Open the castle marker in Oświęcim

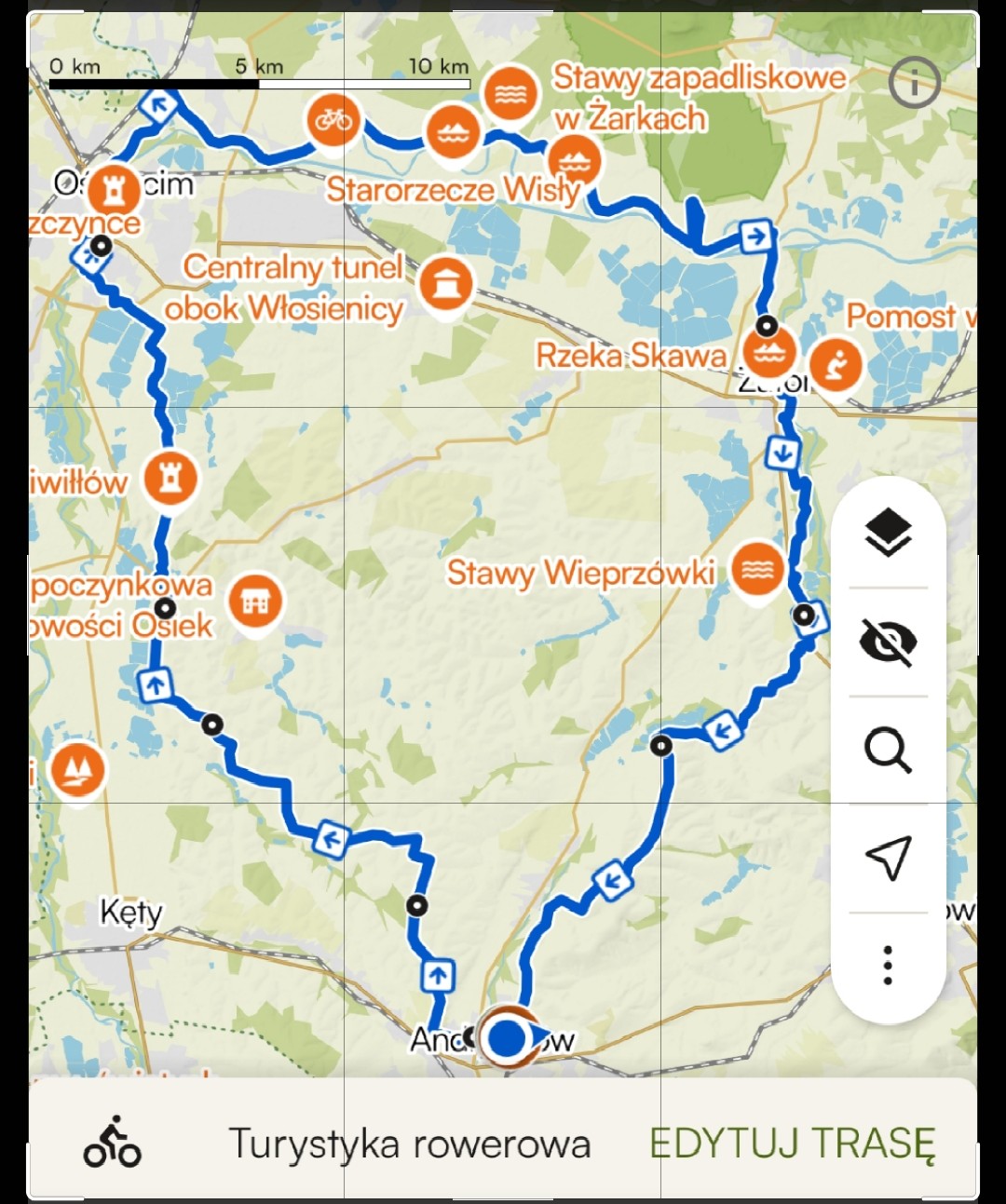tap(114, 191)
